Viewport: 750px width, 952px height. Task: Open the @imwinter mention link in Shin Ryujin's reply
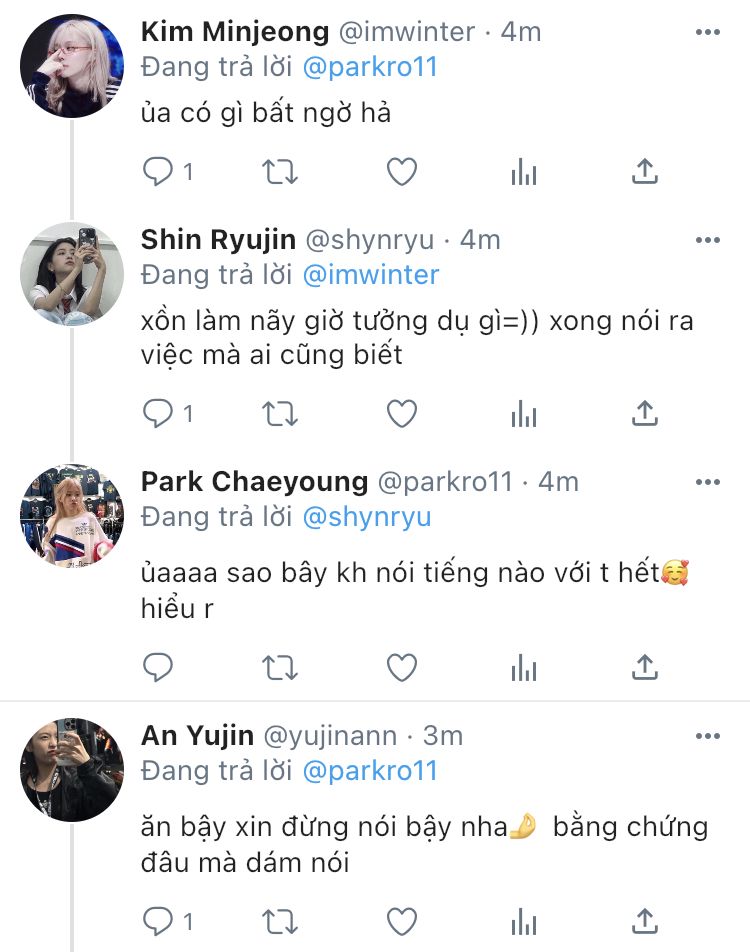click(x=371, y=273)
